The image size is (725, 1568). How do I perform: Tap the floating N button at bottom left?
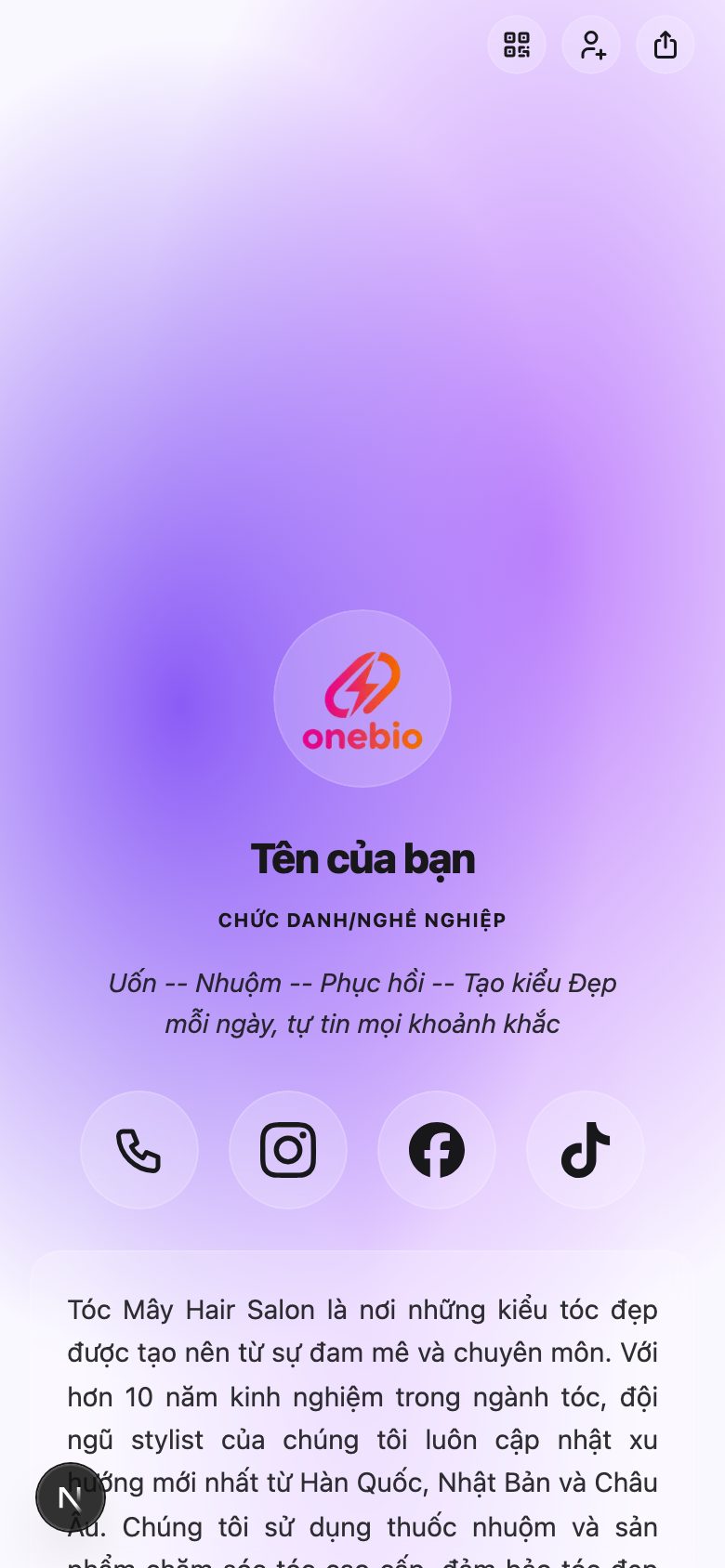pos(71,1496)
